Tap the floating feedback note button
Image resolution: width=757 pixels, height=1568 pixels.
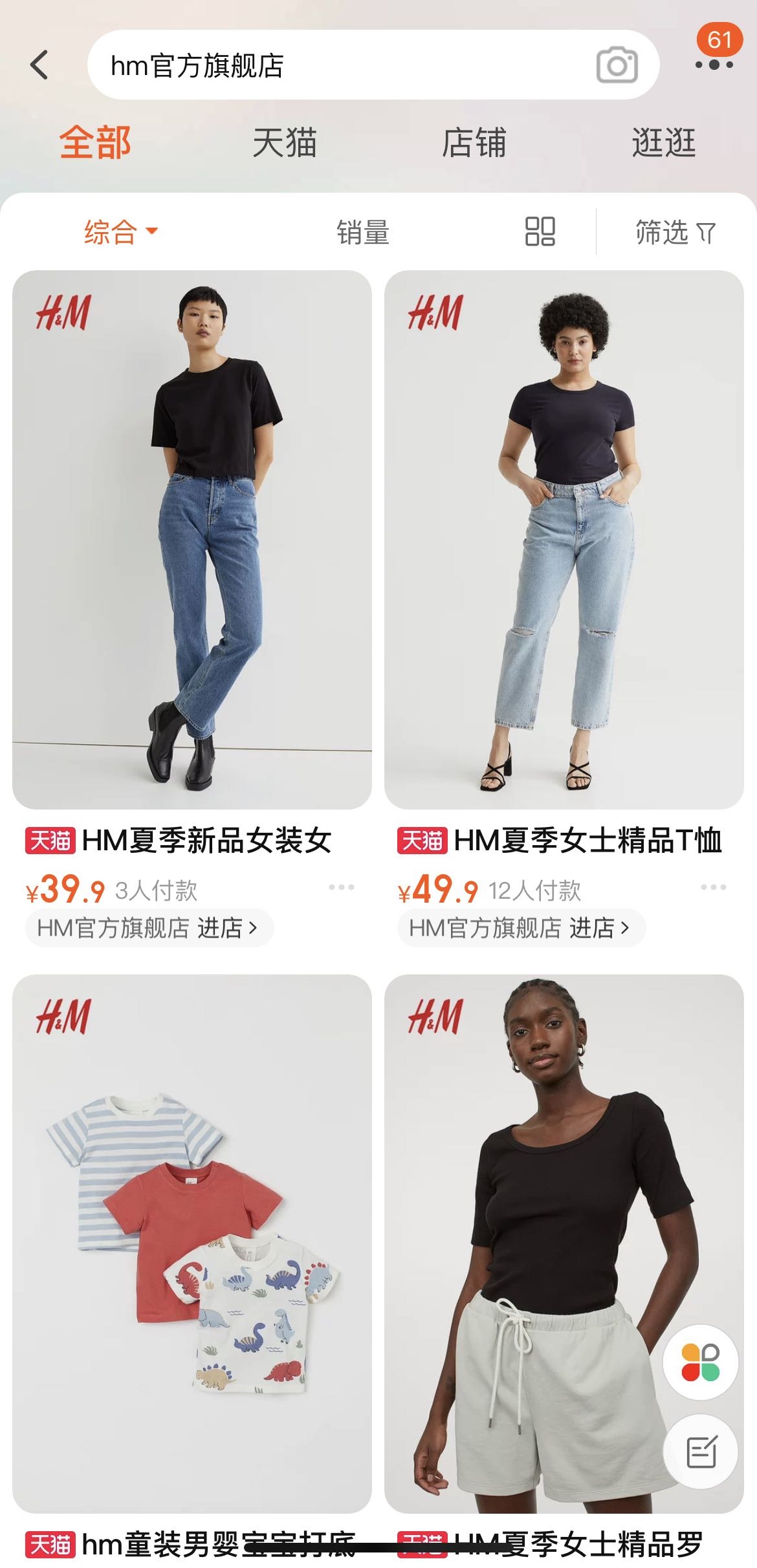coord(701,1452)
